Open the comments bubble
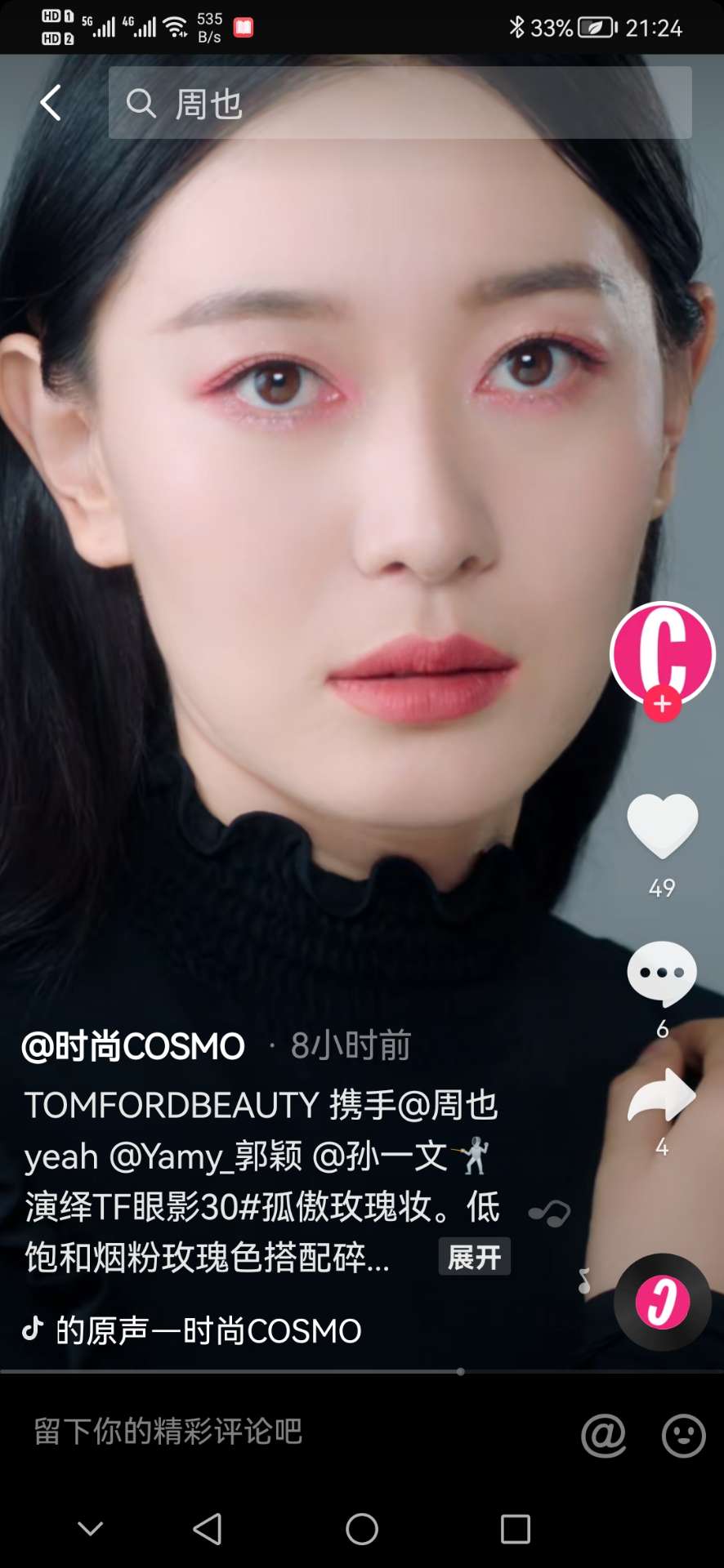This screenshot has width=724, height=1568. click(662, 973)
